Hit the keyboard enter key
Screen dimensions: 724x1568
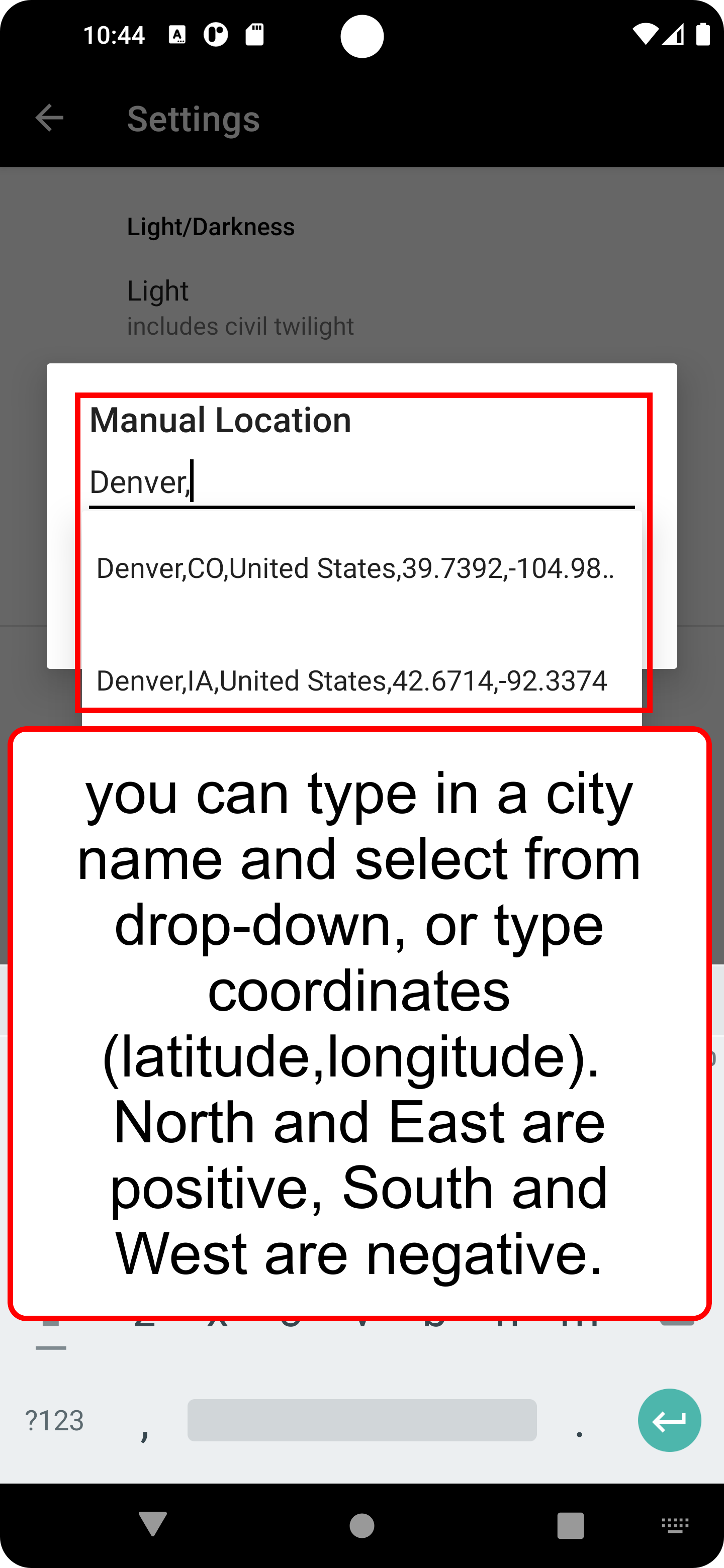(x=669, y=1420)
